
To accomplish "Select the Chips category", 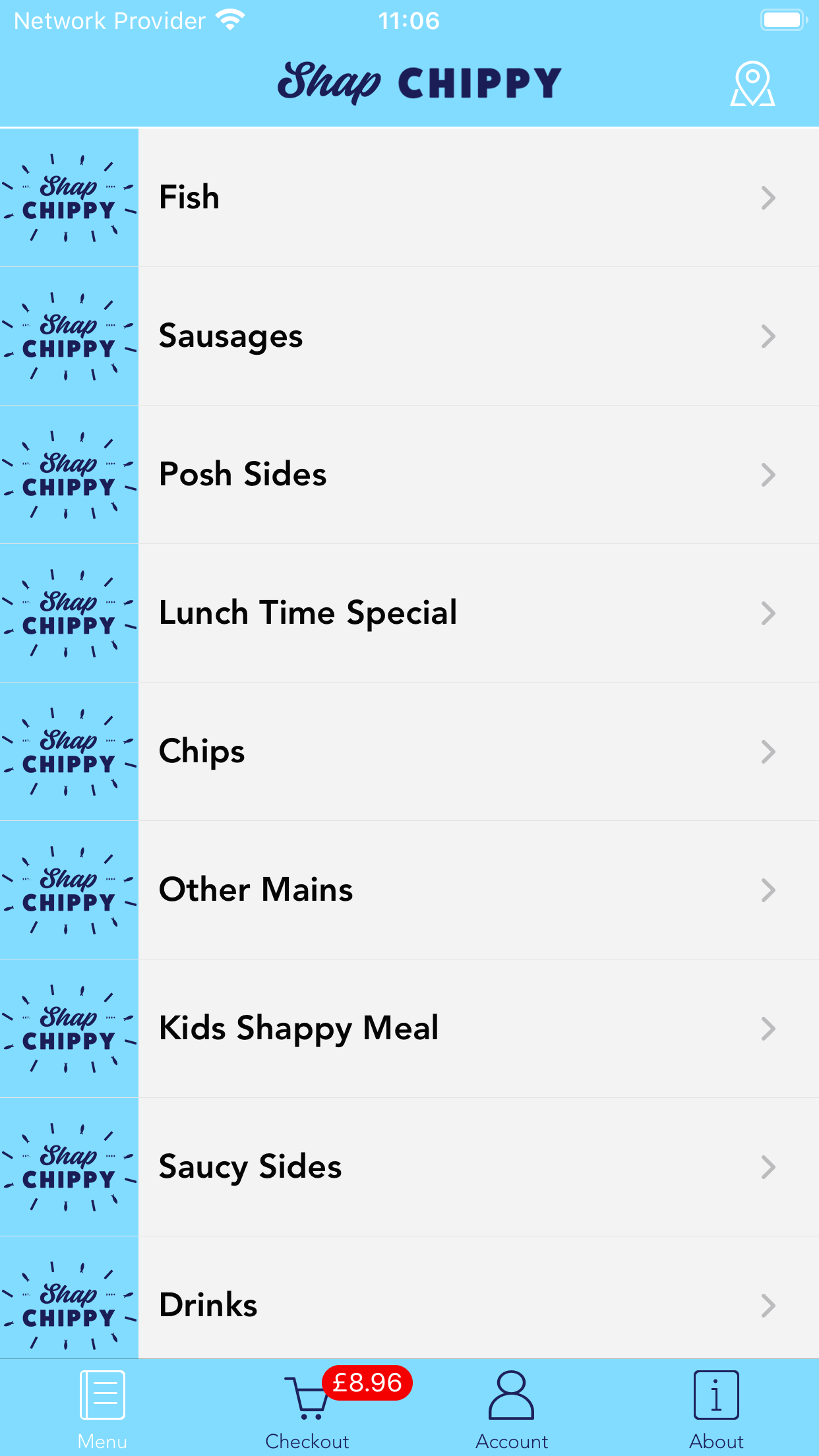I will point(409,752).
